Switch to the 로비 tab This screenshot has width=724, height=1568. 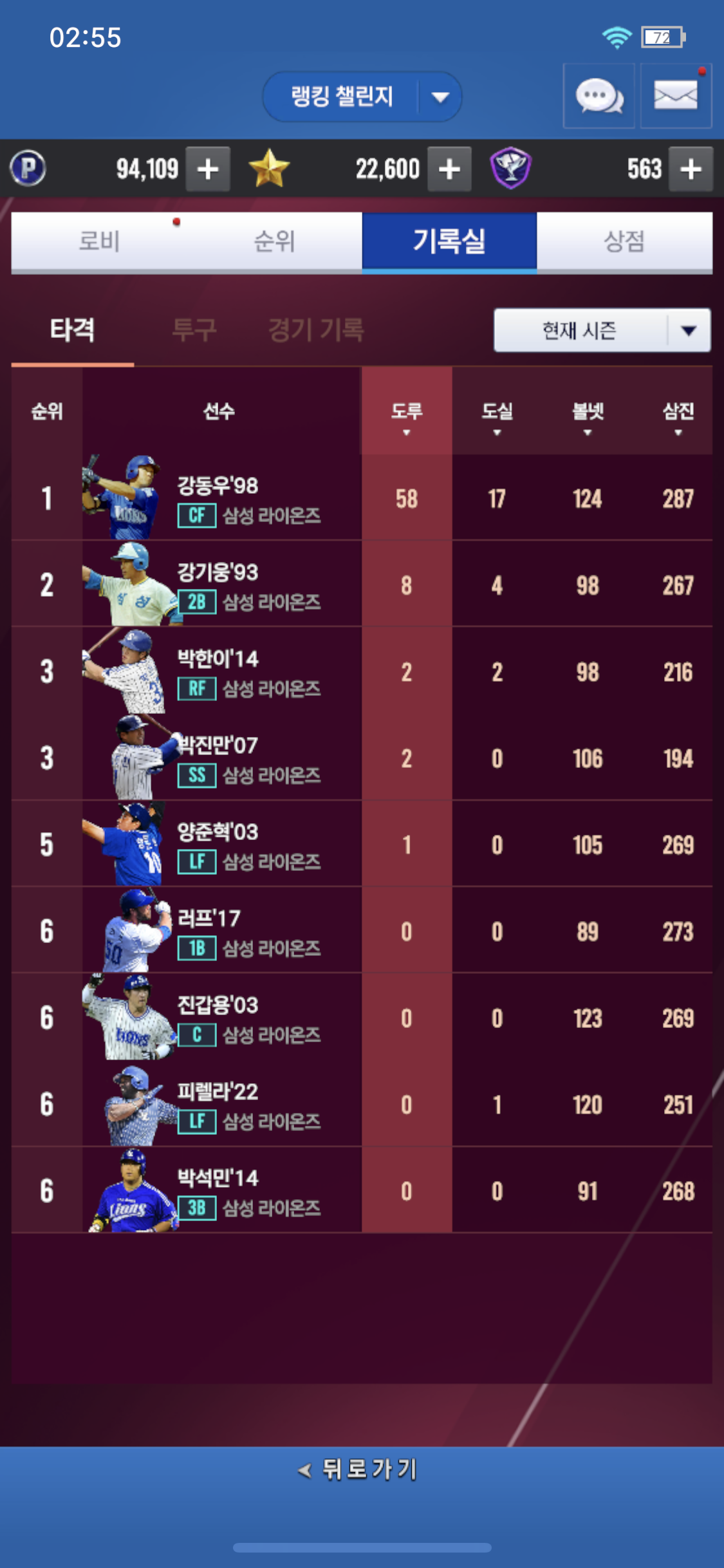coord(99,241)
